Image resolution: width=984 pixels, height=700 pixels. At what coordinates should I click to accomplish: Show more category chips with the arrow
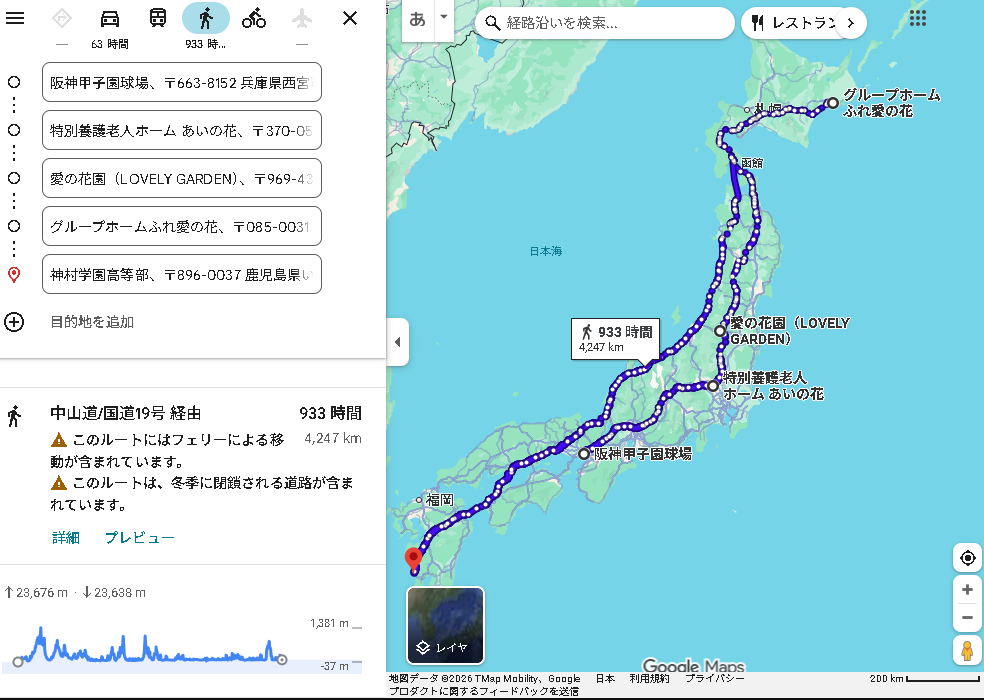tap(850, 23)
